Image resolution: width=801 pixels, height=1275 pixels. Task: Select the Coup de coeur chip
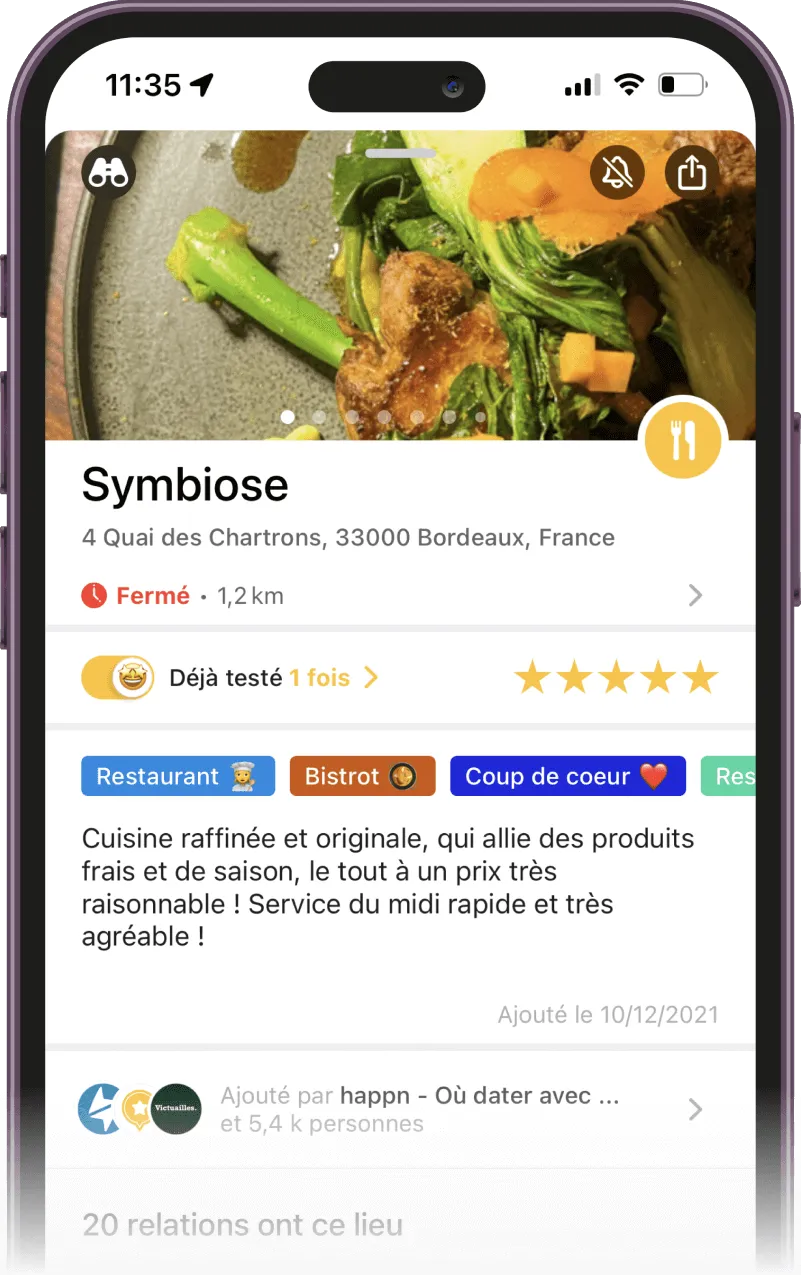567,776
